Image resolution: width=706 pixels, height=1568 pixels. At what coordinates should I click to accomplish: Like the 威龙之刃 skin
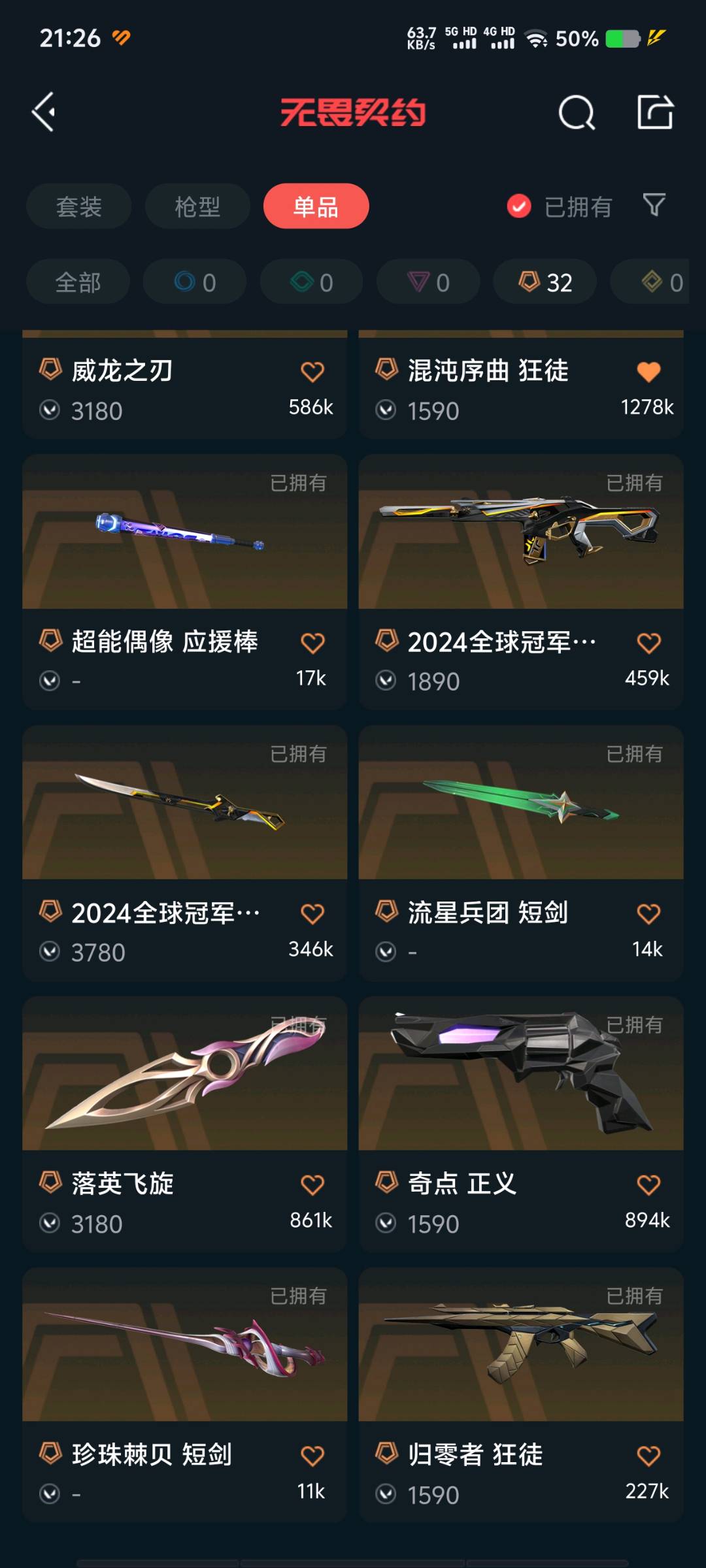click(x=312, y=372)
